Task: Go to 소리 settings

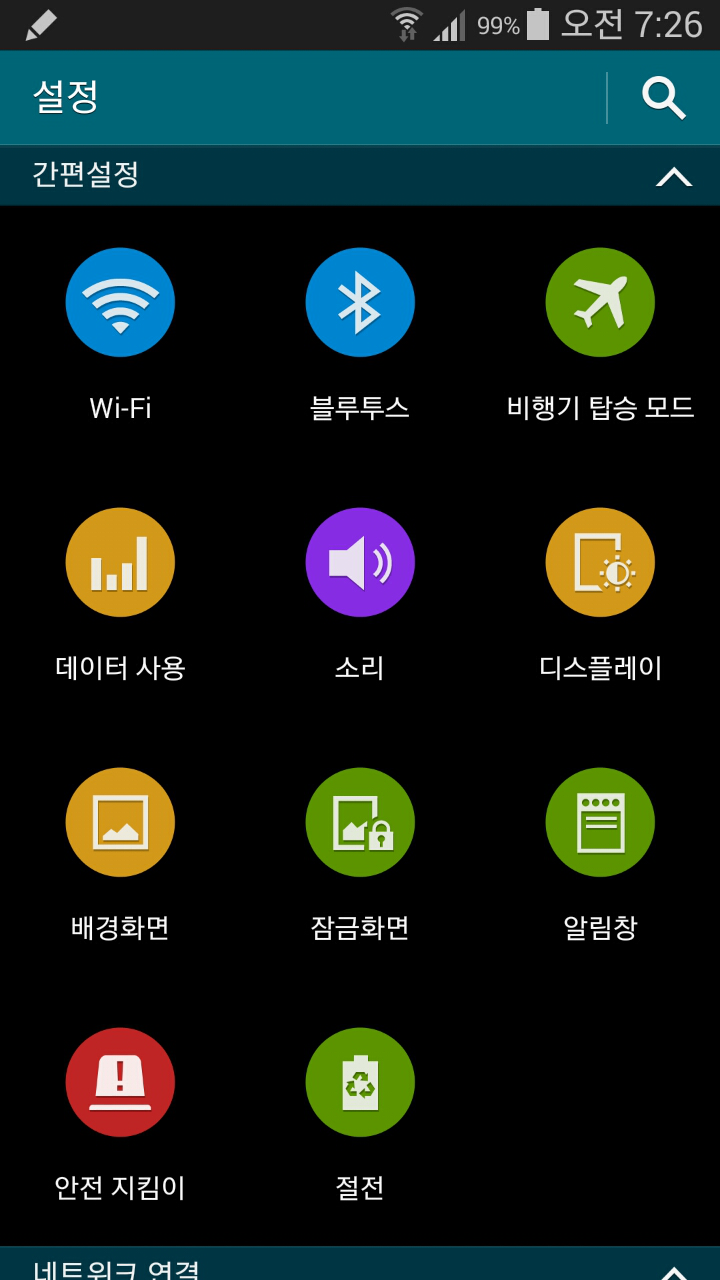Action: click(x=360, y=563)
